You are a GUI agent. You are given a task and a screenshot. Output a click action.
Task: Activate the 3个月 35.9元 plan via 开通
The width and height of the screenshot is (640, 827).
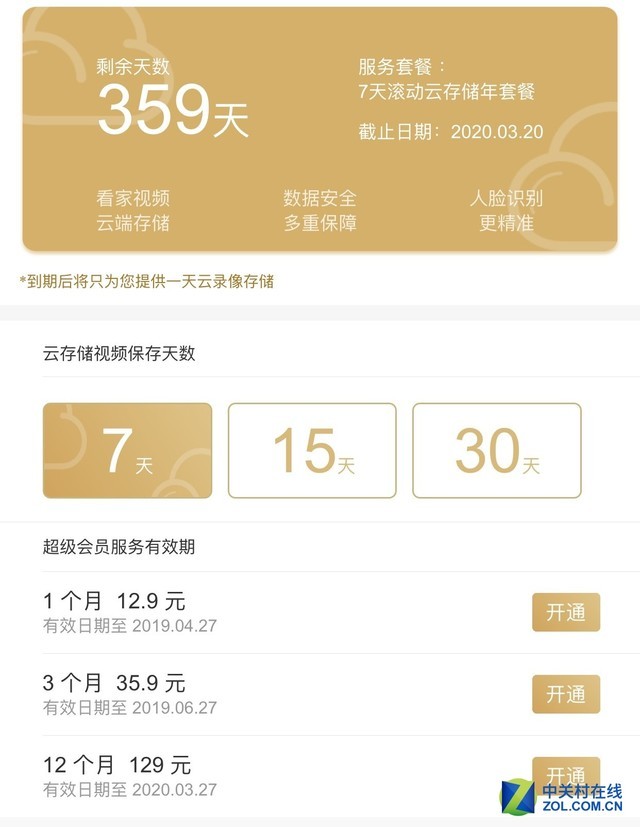coord(565,694)
